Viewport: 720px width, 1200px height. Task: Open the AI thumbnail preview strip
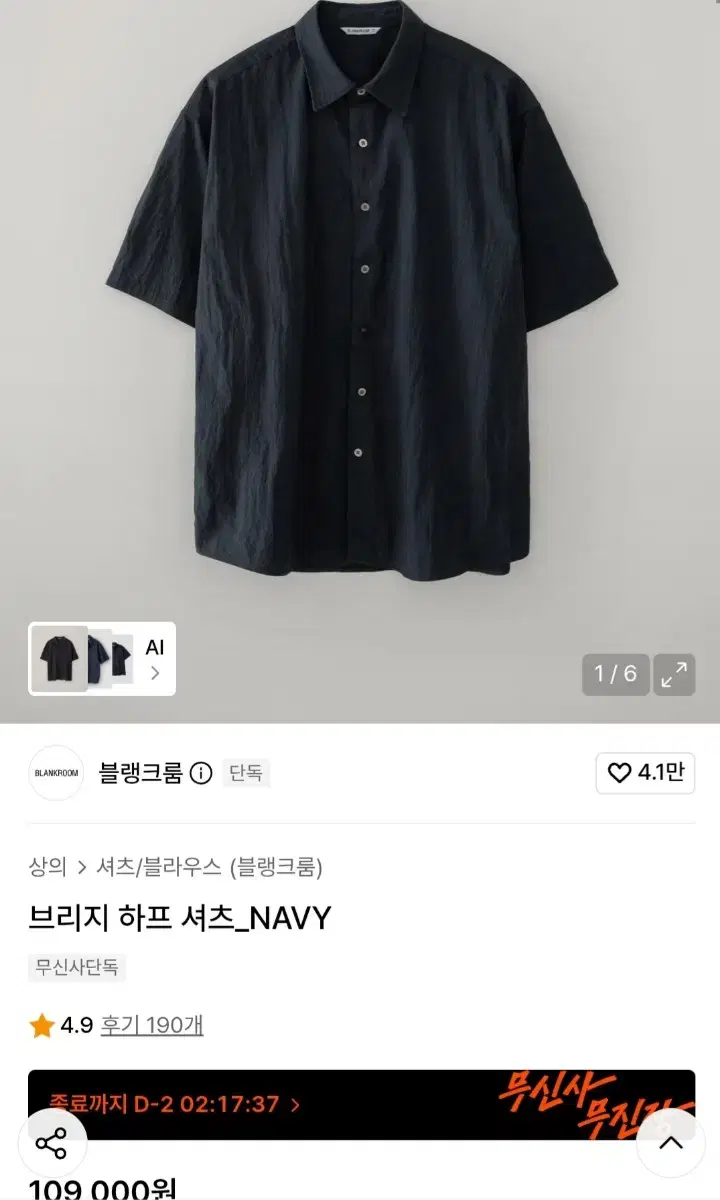click(102, 659)
